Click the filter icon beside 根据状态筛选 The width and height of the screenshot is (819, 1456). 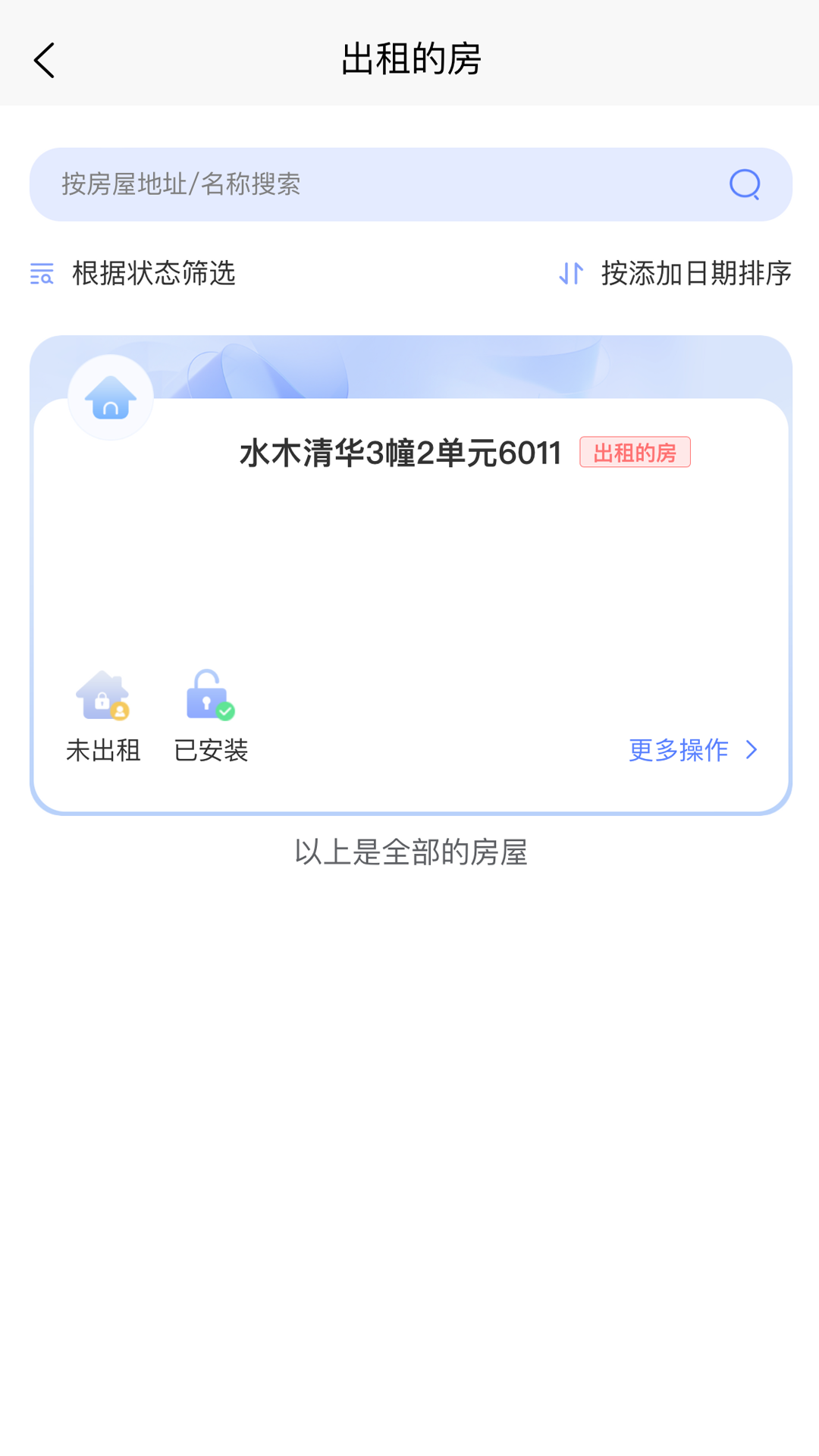coord(43,275)
